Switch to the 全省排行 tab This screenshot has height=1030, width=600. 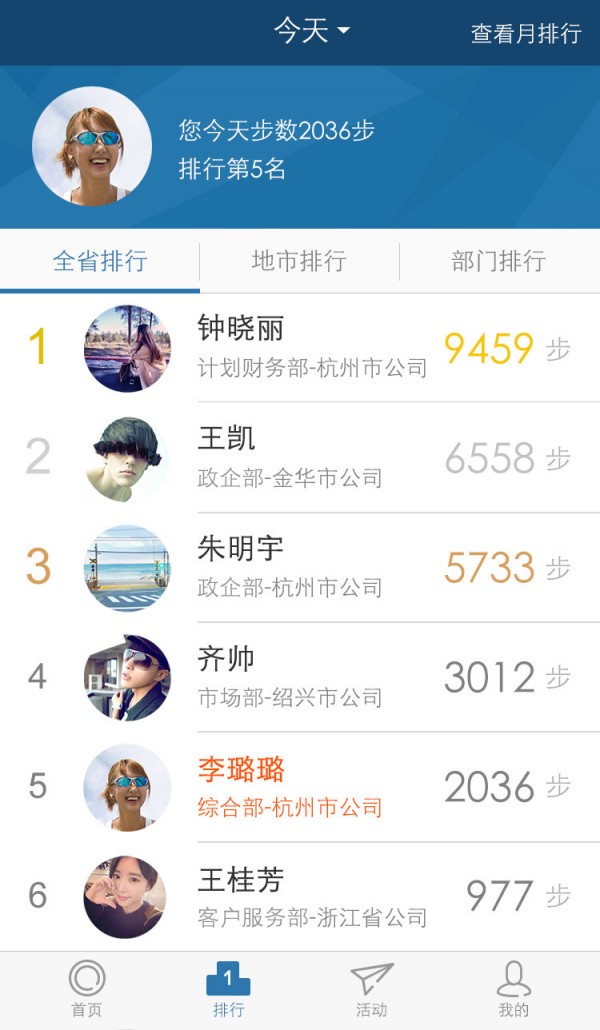coord(100,262)
